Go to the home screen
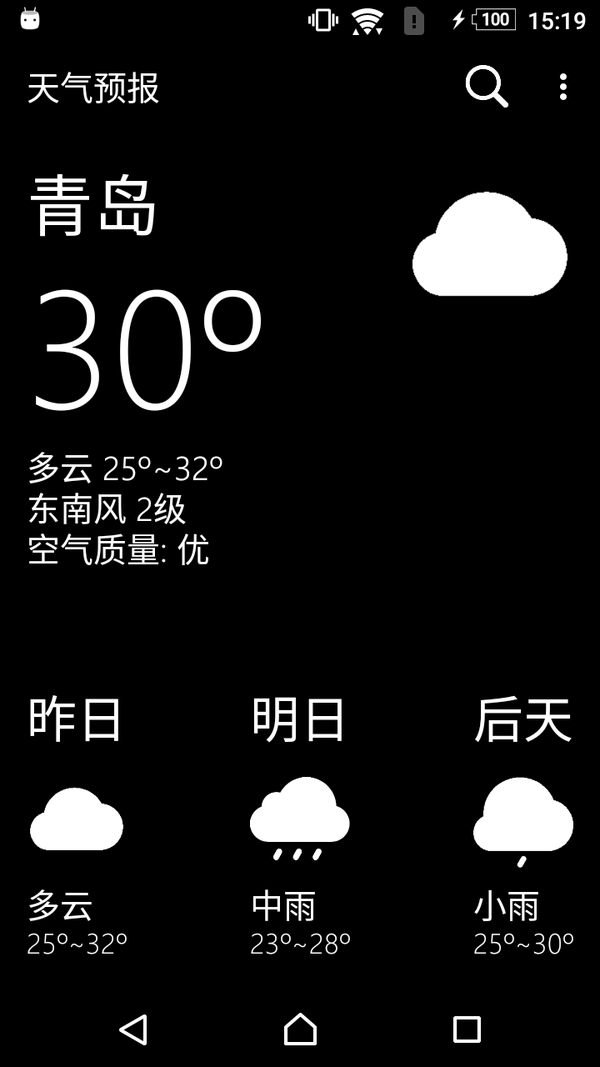Viewport: 600px width, 1067px height. click(x=300, y=1029)
